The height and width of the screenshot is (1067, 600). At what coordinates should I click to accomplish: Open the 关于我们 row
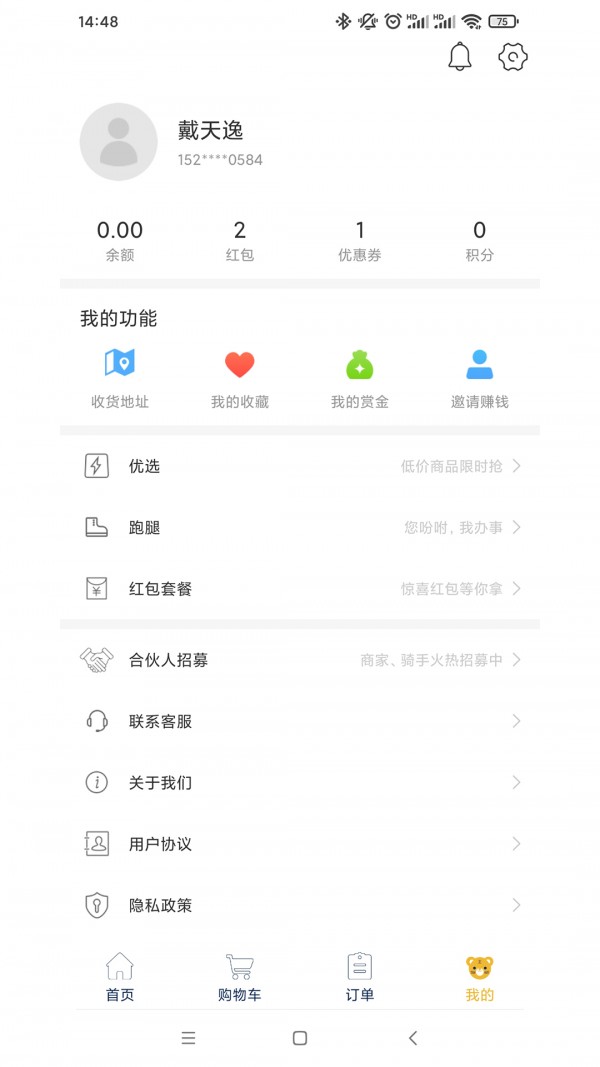pyautogui.click(x=300, y=783)
